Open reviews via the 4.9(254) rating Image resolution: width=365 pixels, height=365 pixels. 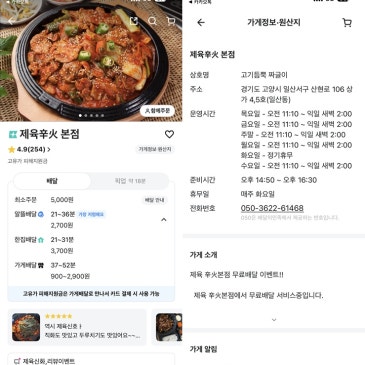coord(29,149)
